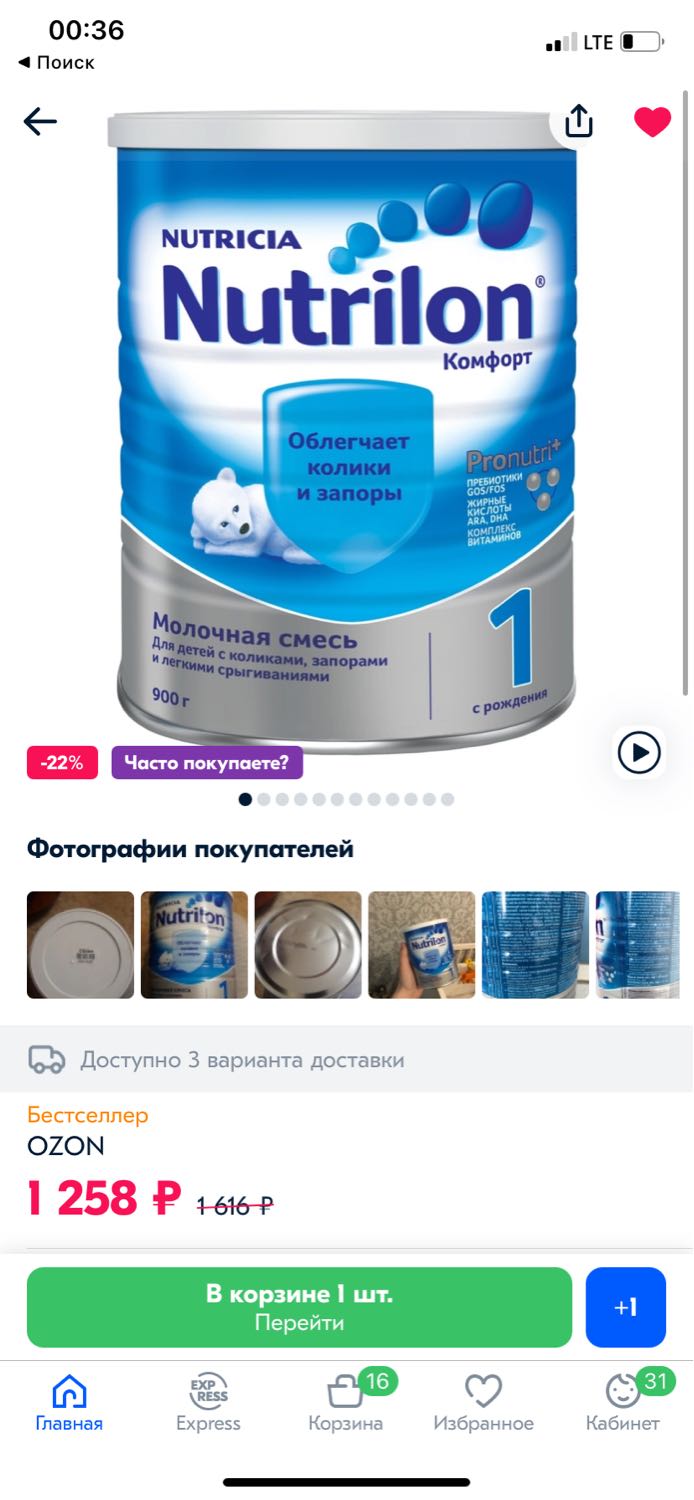Open the customer photo of hand holding can
Image resolution: width=694 pixels, height=1500 pixels.
coord(422,945)
